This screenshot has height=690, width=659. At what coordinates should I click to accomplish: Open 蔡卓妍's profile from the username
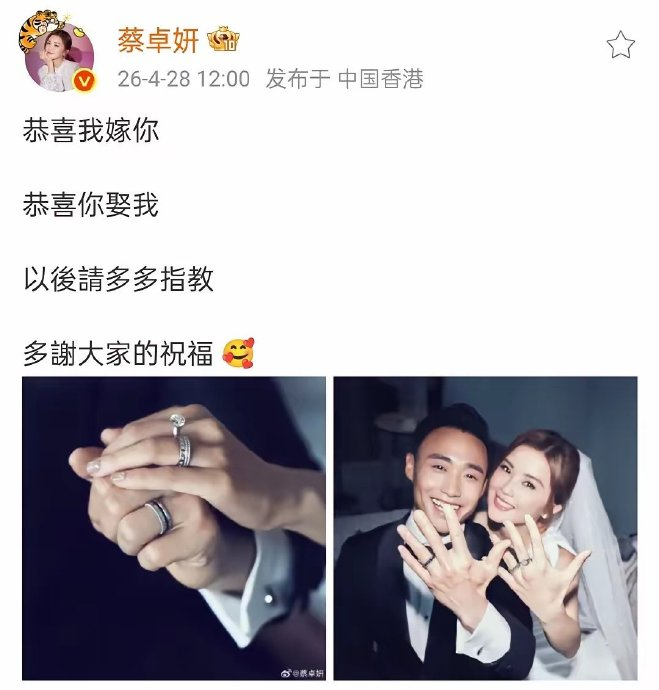pos(158,41)
